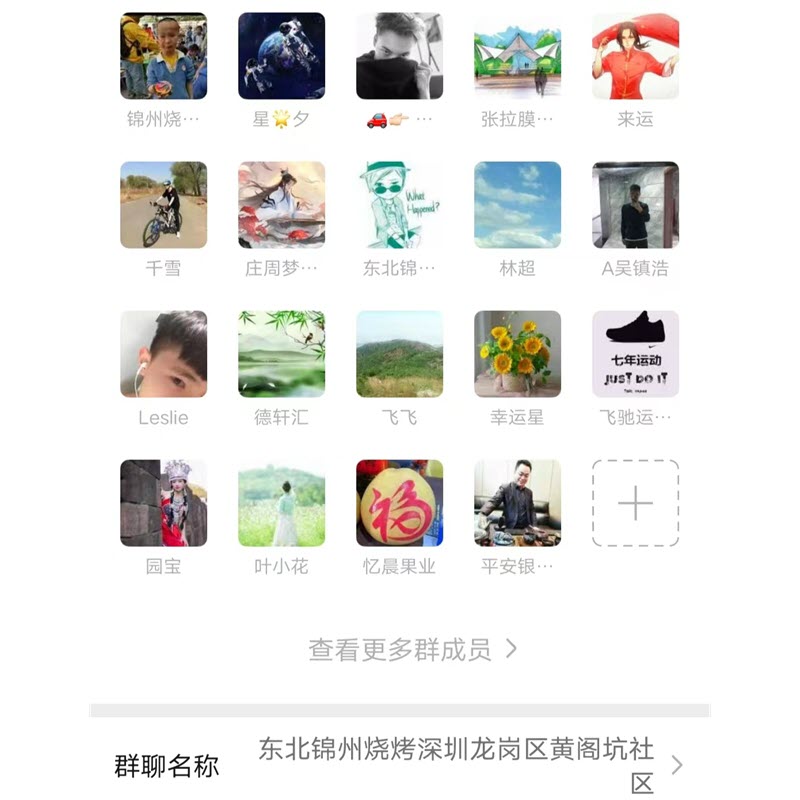Image resolution: width=800 pixels, height=800 pixels.
Task: Tap Leslie's avatar
Action: tap(163, 354)
